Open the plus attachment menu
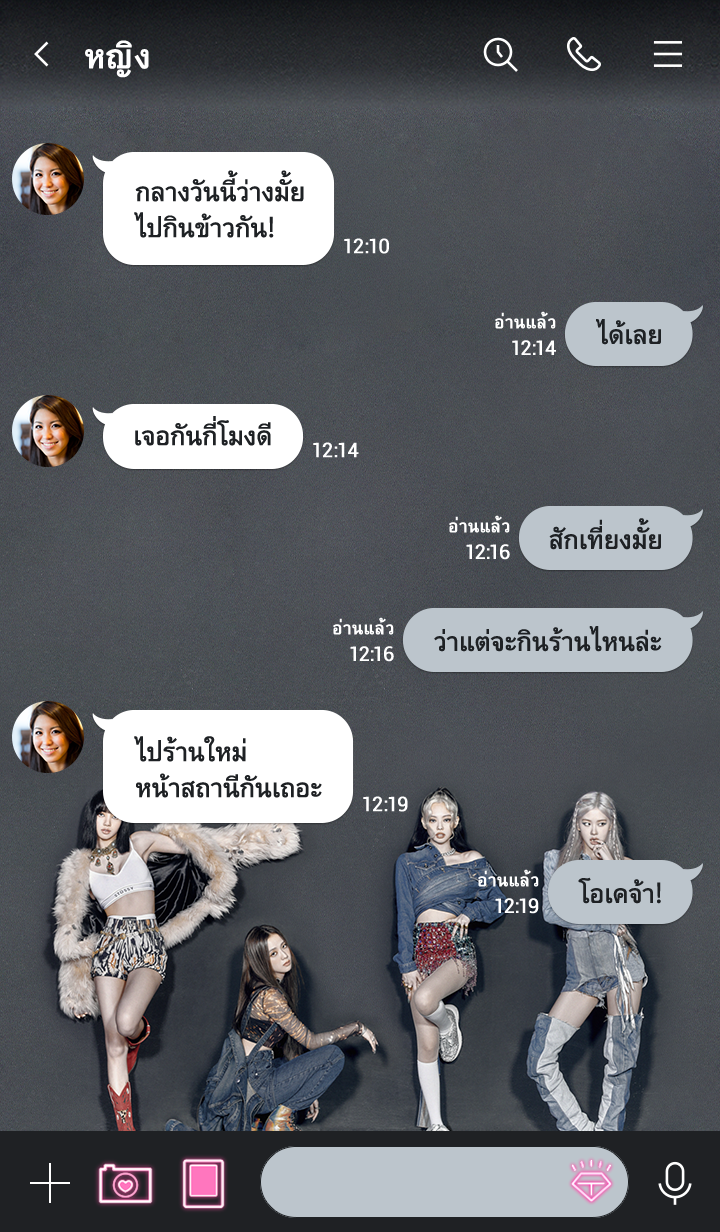This screenshot has width=720, height=1232. [50, 1184]
